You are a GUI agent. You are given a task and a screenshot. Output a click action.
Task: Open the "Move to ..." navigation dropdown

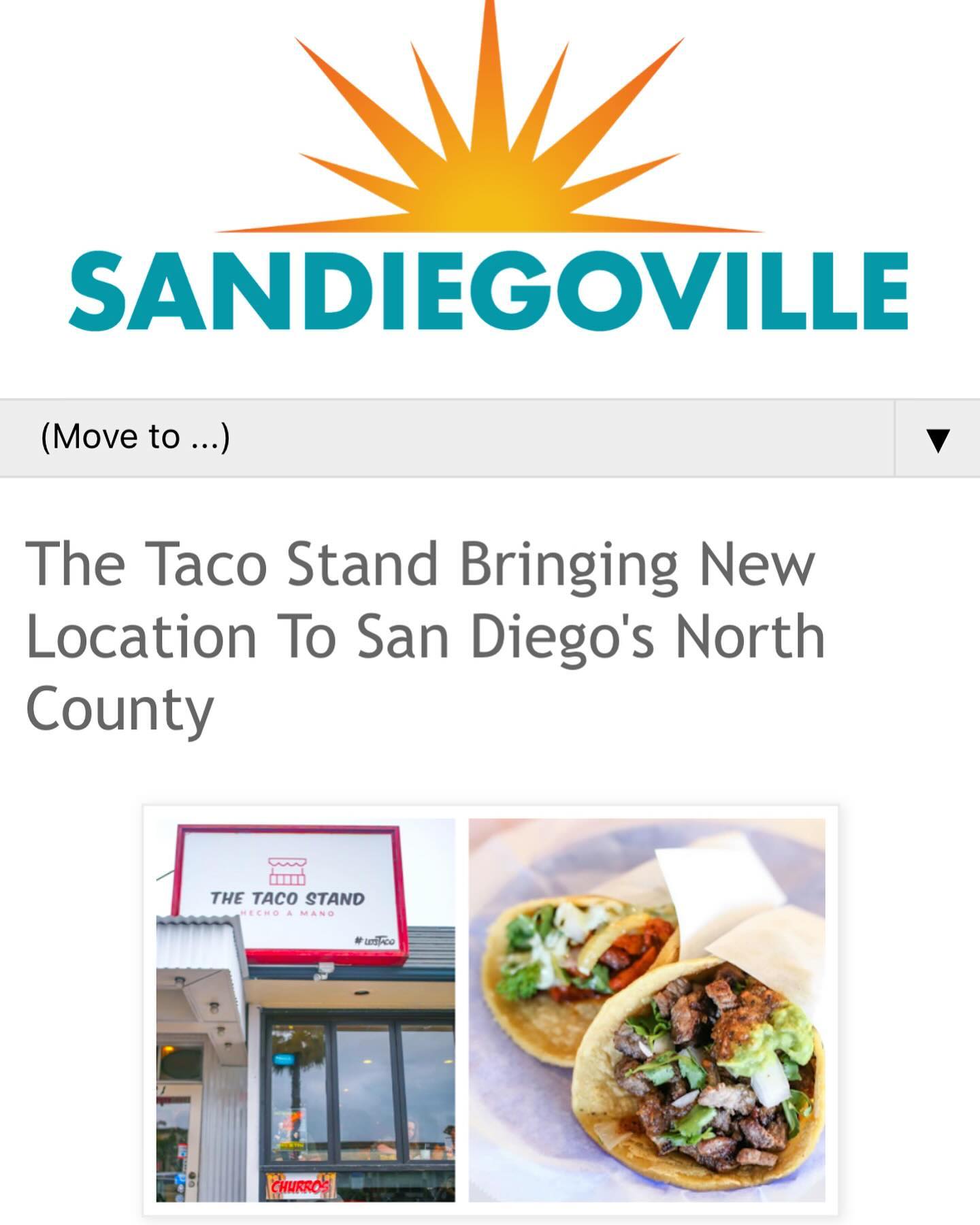tap(489, 438)
